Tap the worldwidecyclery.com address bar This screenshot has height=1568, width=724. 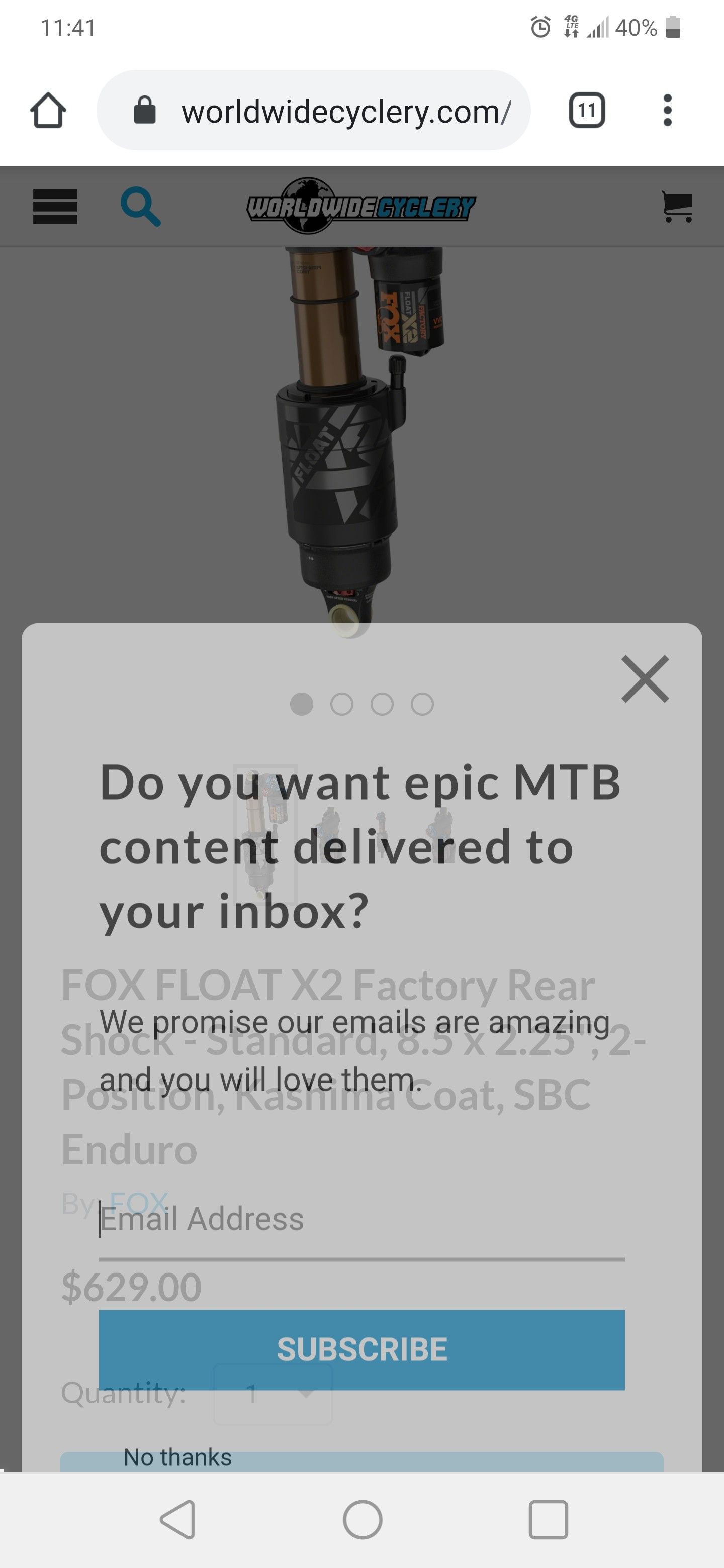329,111
